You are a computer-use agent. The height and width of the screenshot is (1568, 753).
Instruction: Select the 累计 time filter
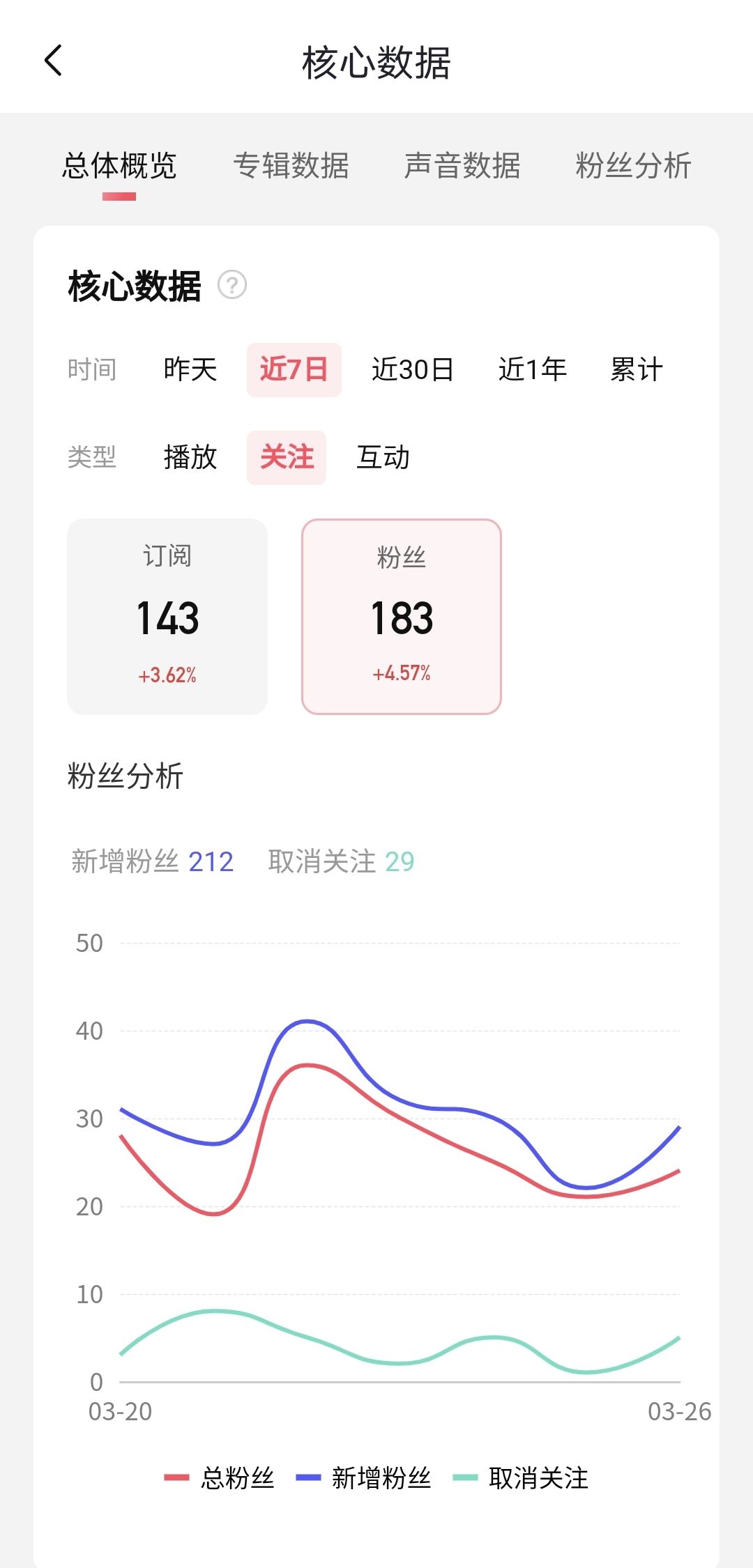pyautogui.click(x=637, y=369)
